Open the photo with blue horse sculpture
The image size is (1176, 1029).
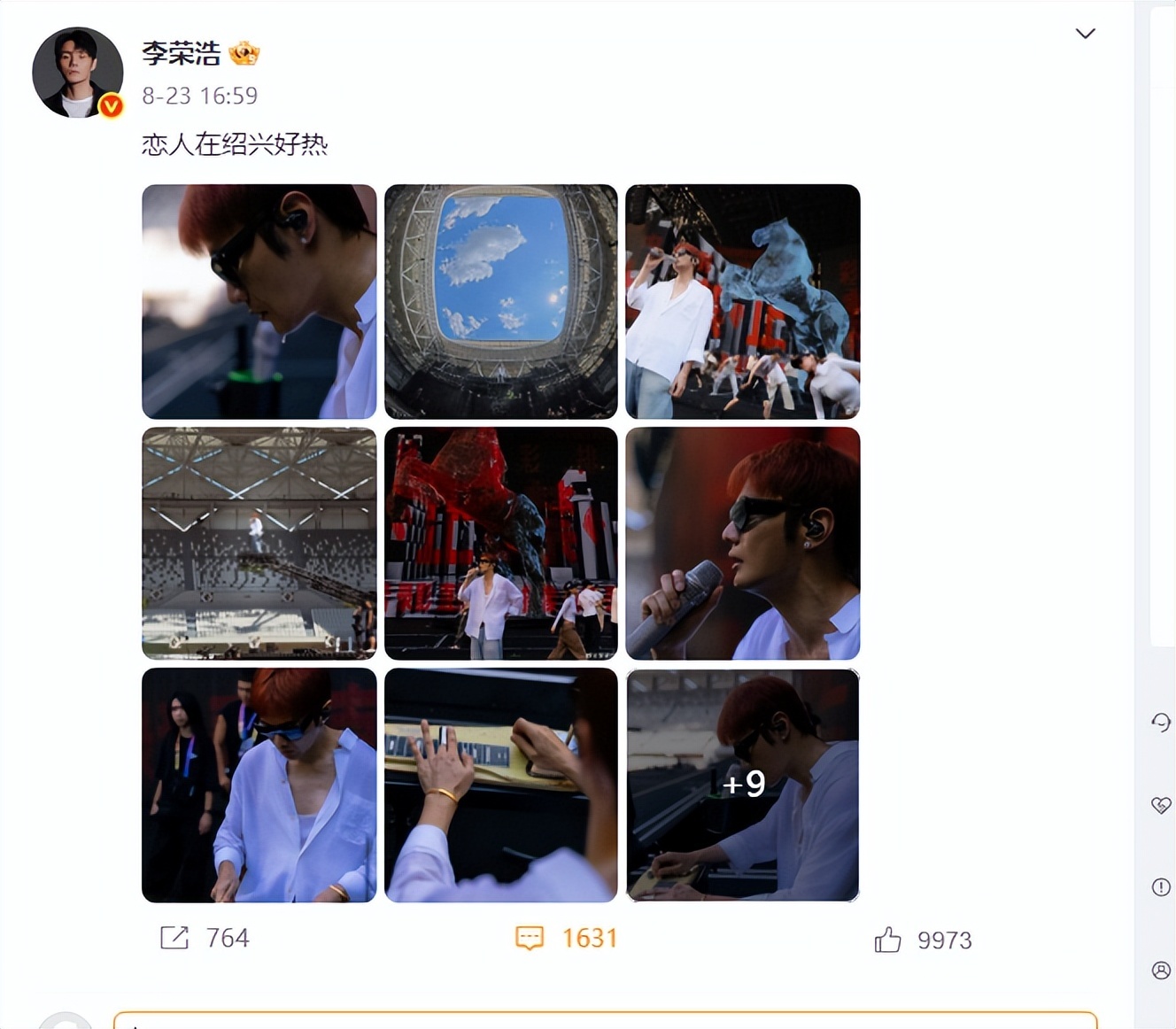pos(742,301)
